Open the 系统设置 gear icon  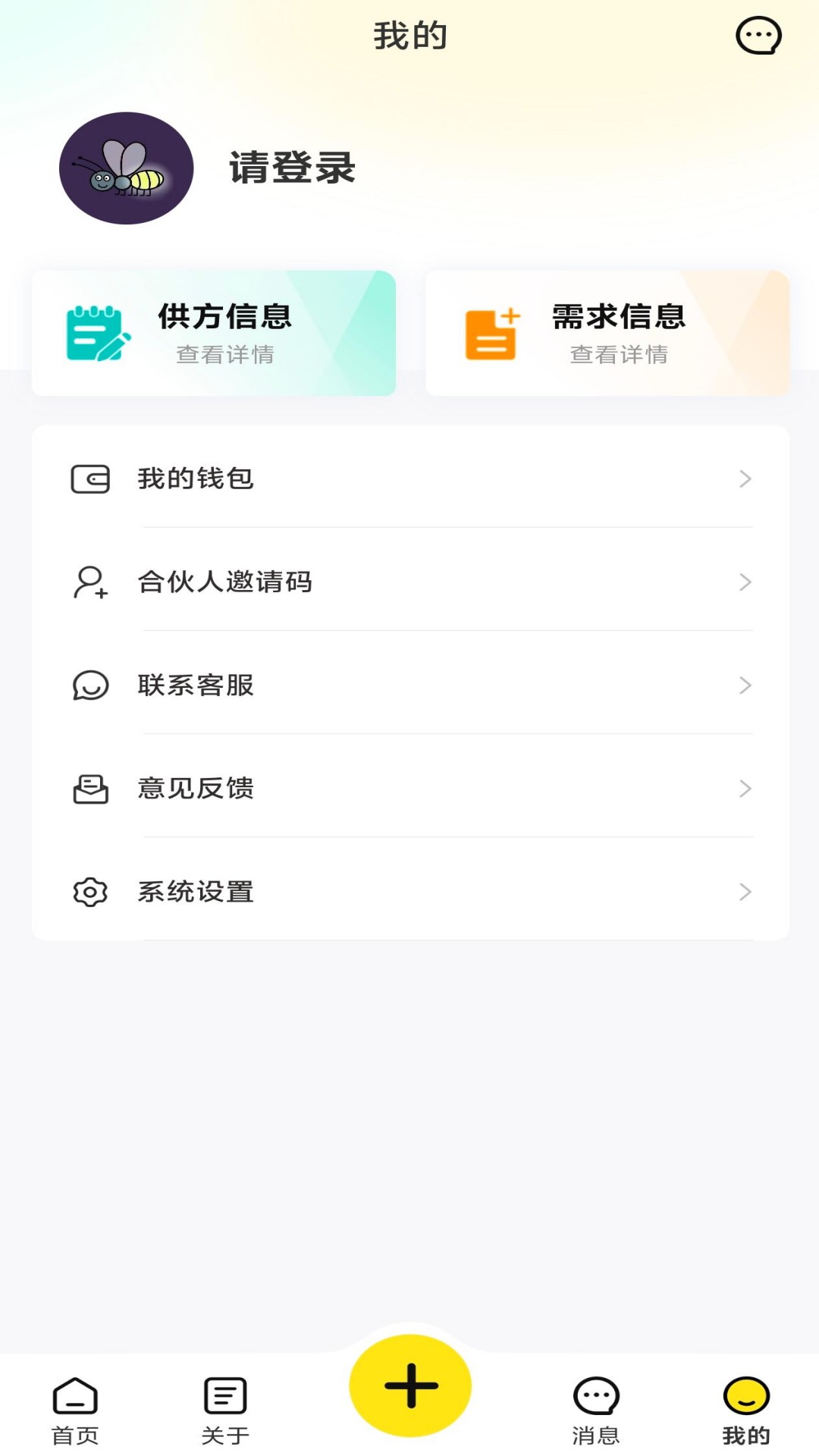point(88,893)
